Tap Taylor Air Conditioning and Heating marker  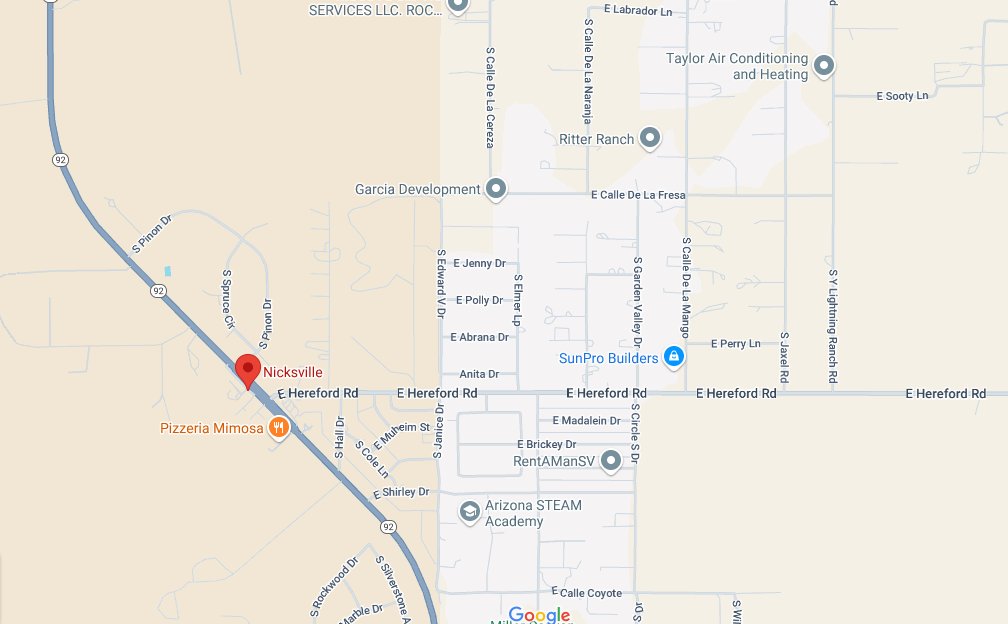(x=824, y=66)
